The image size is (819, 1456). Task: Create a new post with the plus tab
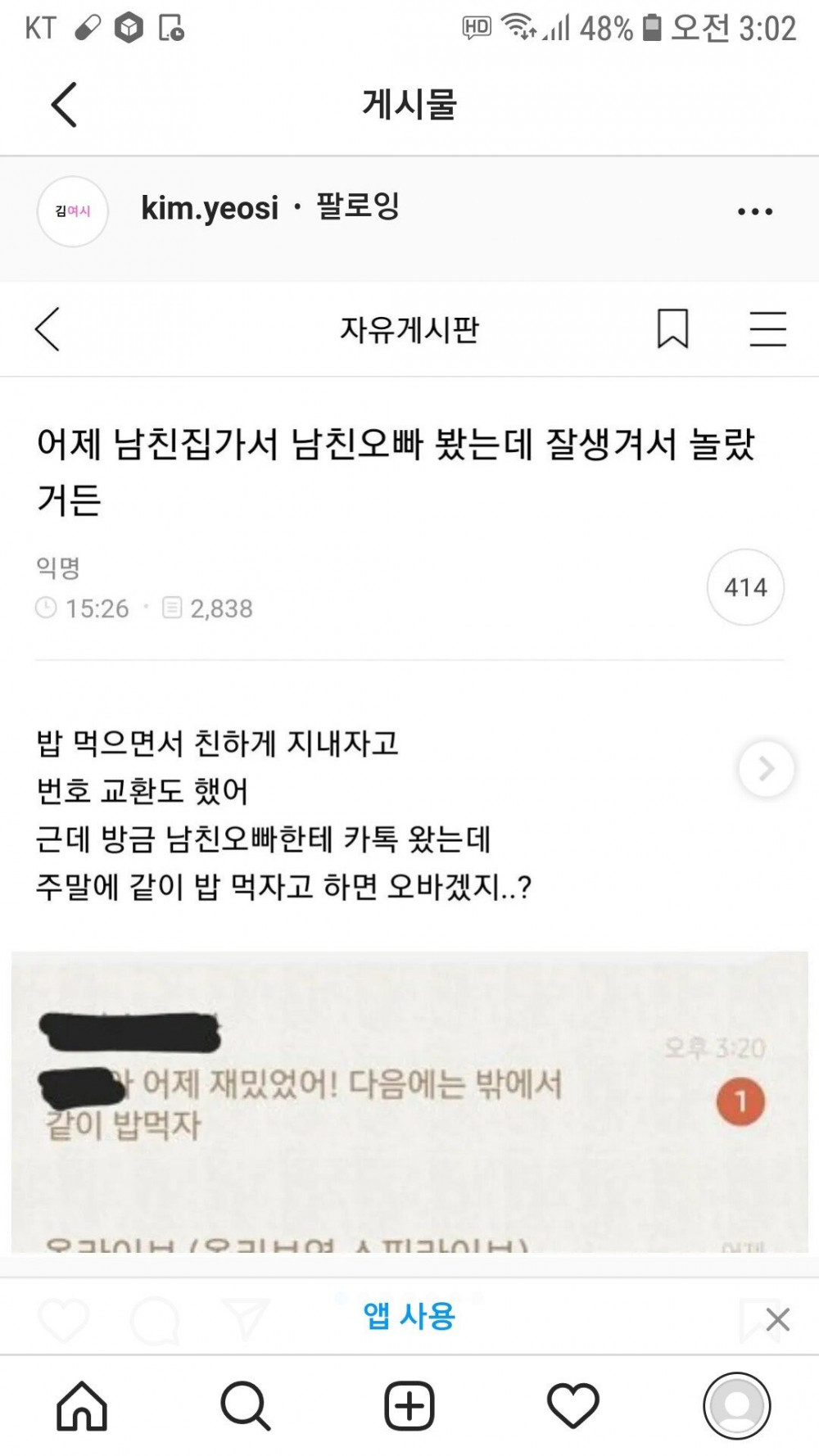pos(409,1406)
